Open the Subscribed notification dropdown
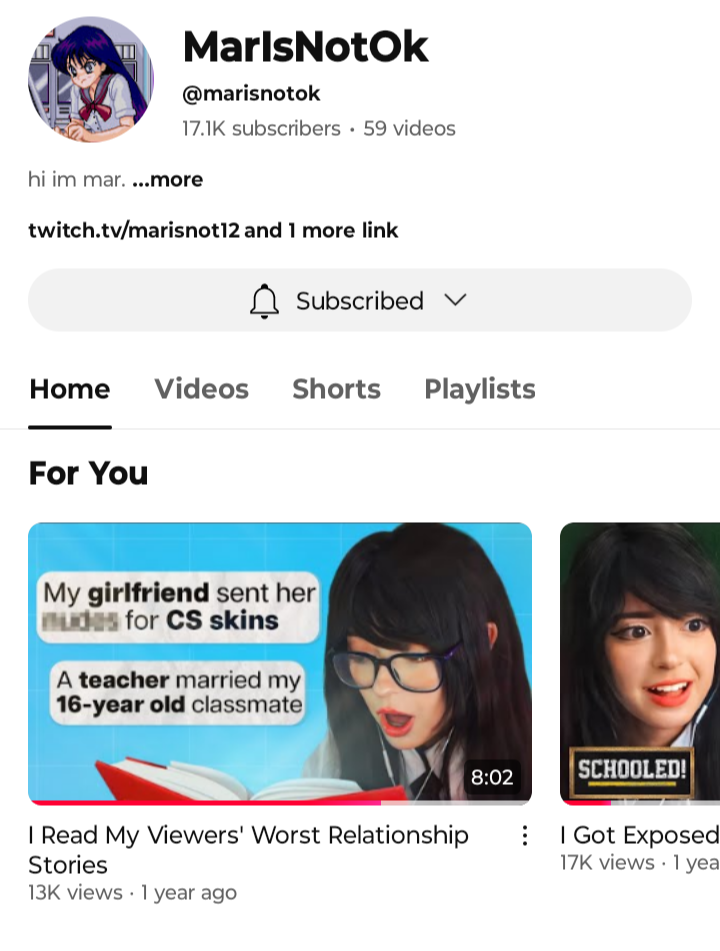 point(359,300)
